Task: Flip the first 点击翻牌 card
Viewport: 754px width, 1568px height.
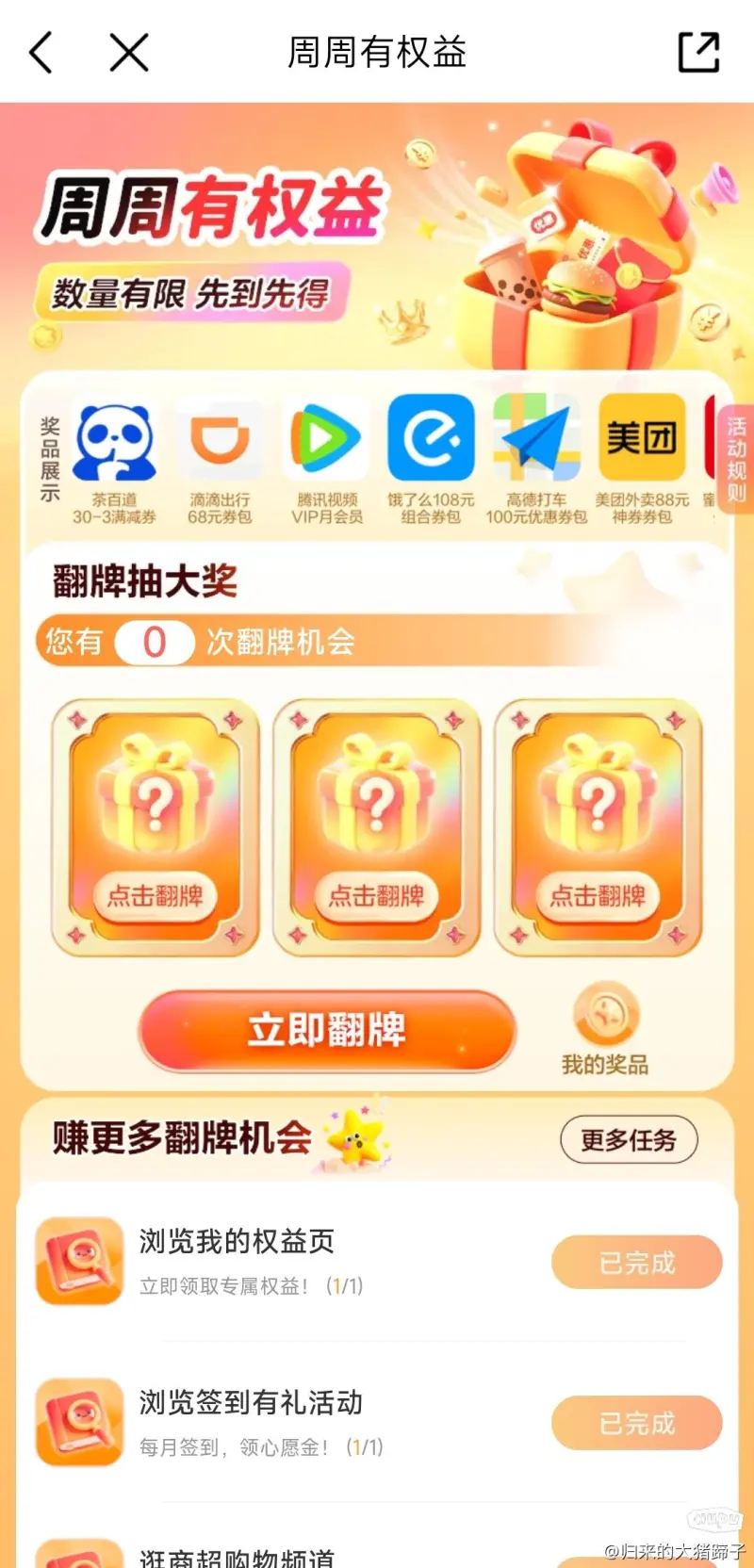Action: click(x=156, y=826)
